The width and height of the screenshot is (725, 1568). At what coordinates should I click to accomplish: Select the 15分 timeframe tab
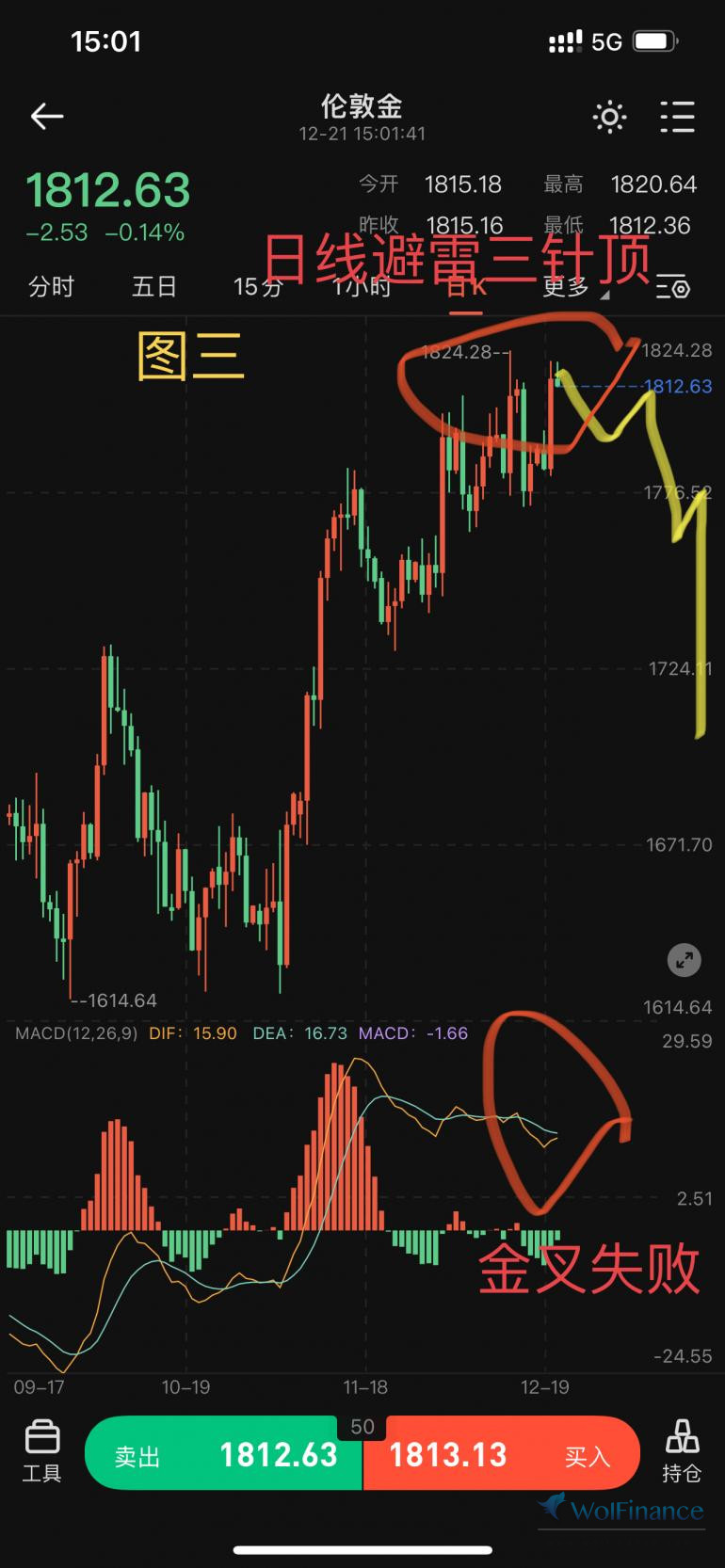(257, 287)
